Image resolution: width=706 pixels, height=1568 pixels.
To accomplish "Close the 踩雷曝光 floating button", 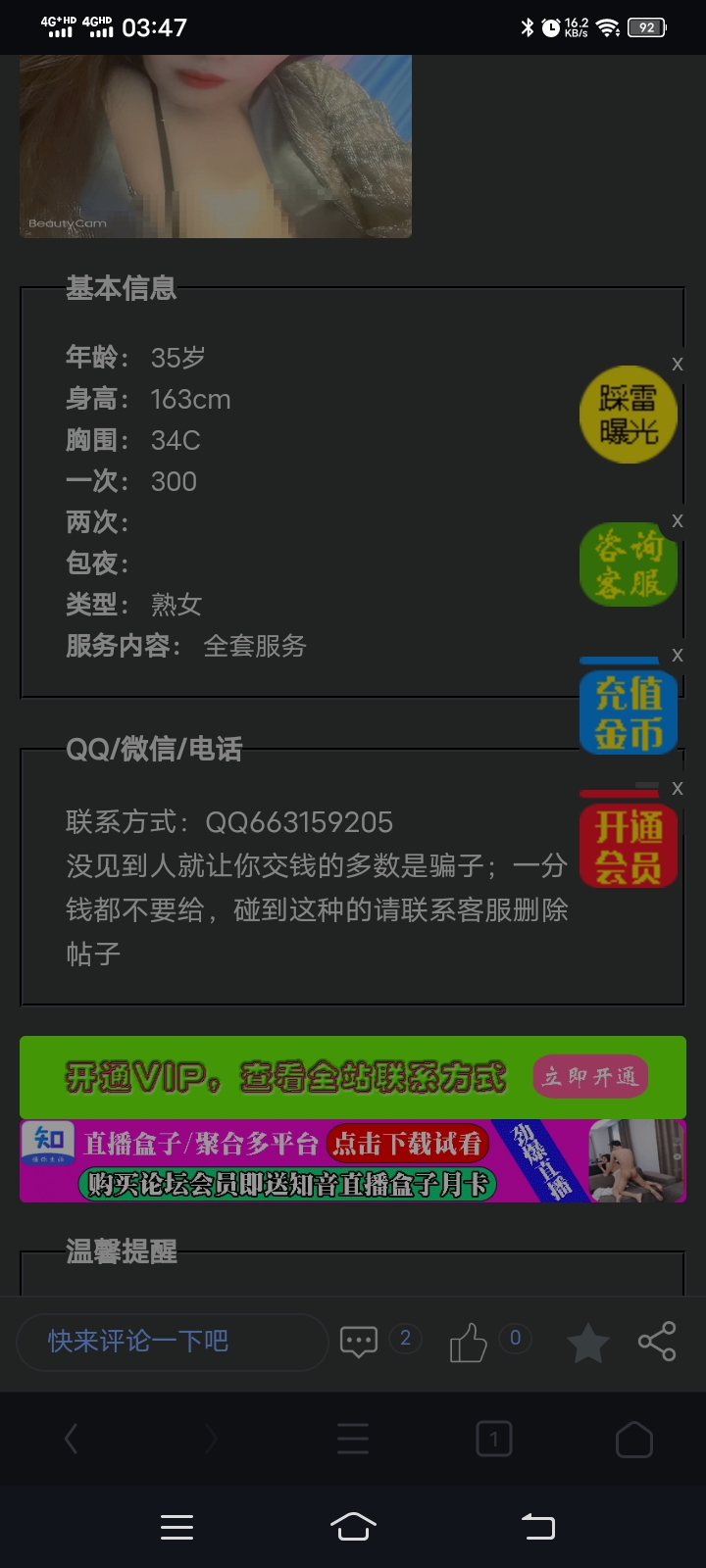I will pos(677,364).
